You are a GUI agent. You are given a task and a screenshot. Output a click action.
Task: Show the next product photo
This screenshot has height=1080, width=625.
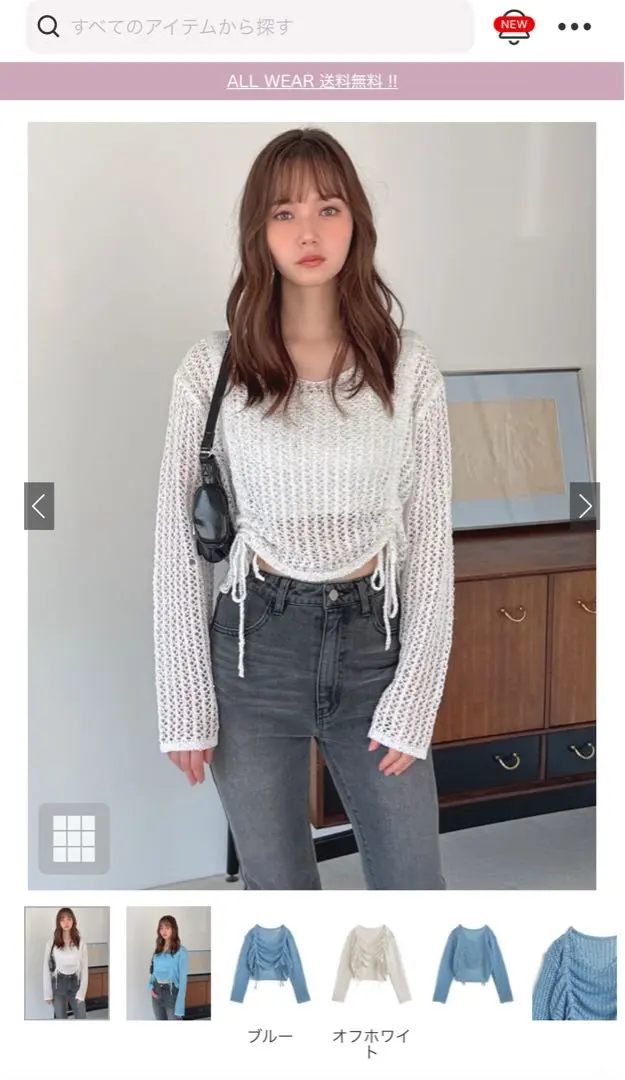pyautogui.click(x=585, y=506)
